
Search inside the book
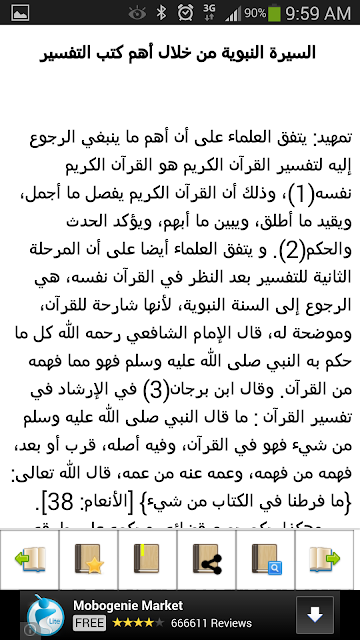[x=265, y=559]
